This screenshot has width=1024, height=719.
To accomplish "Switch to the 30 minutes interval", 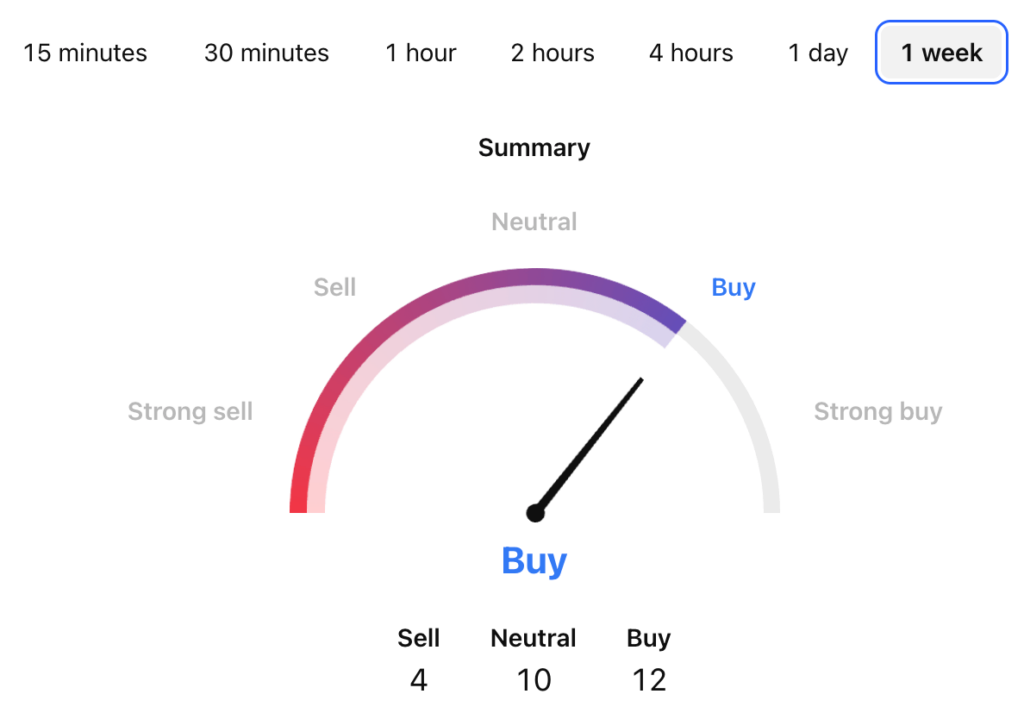I will (267, 53).
